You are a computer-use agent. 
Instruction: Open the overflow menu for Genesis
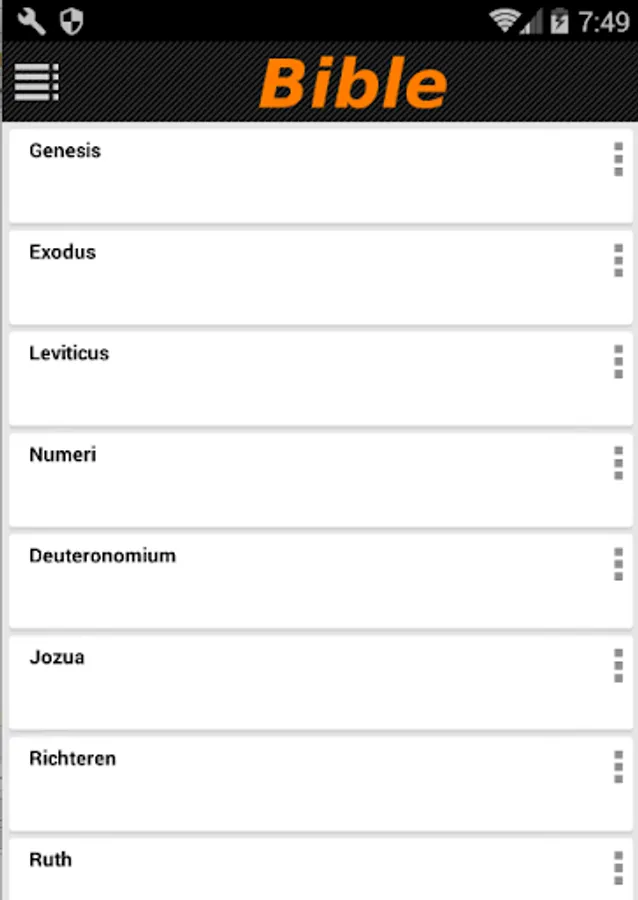pyautogui.click(x=618, y=159)
